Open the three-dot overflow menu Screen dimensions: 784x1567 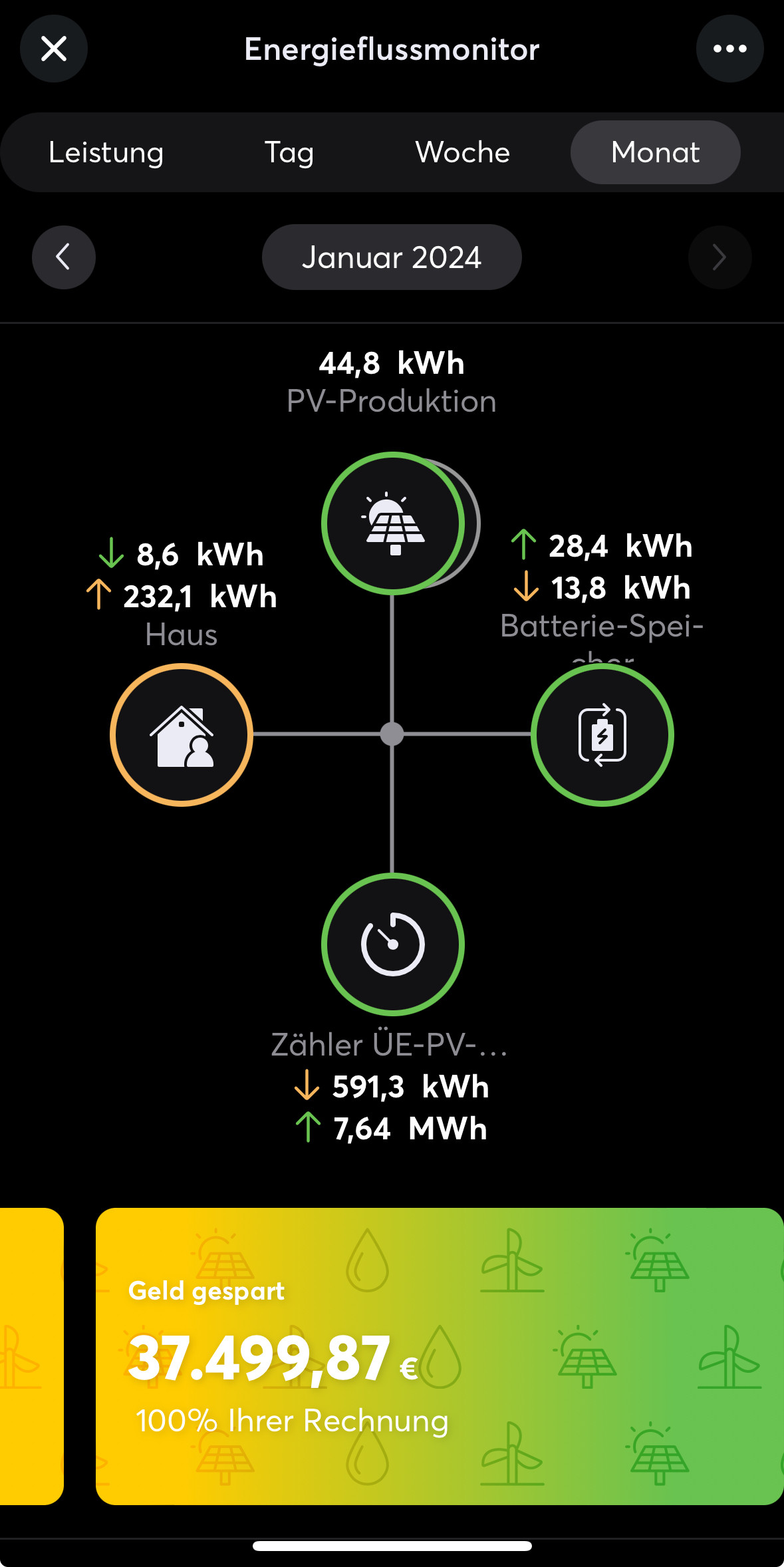pos(729,49)
